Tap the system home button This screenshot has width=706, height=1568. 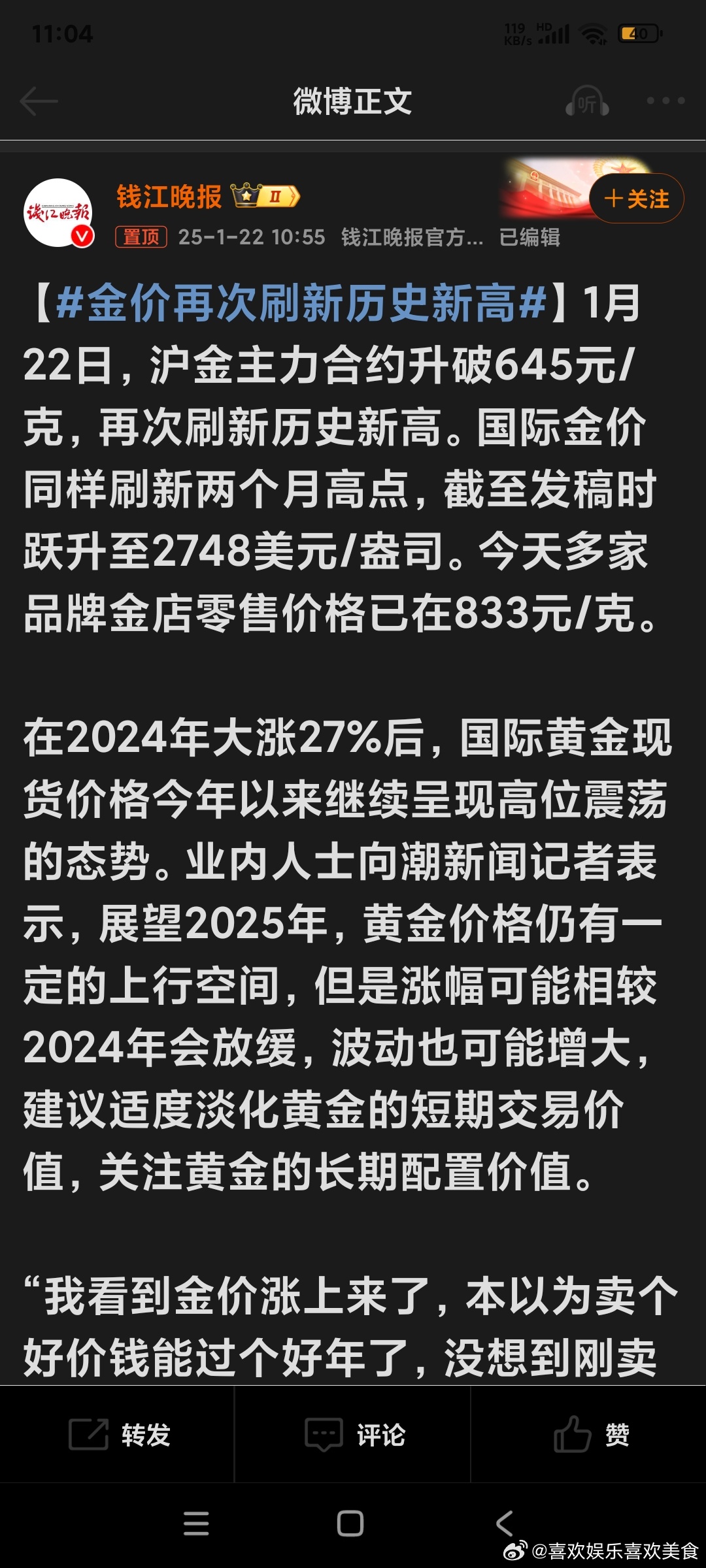click(x=350, y=1524)
